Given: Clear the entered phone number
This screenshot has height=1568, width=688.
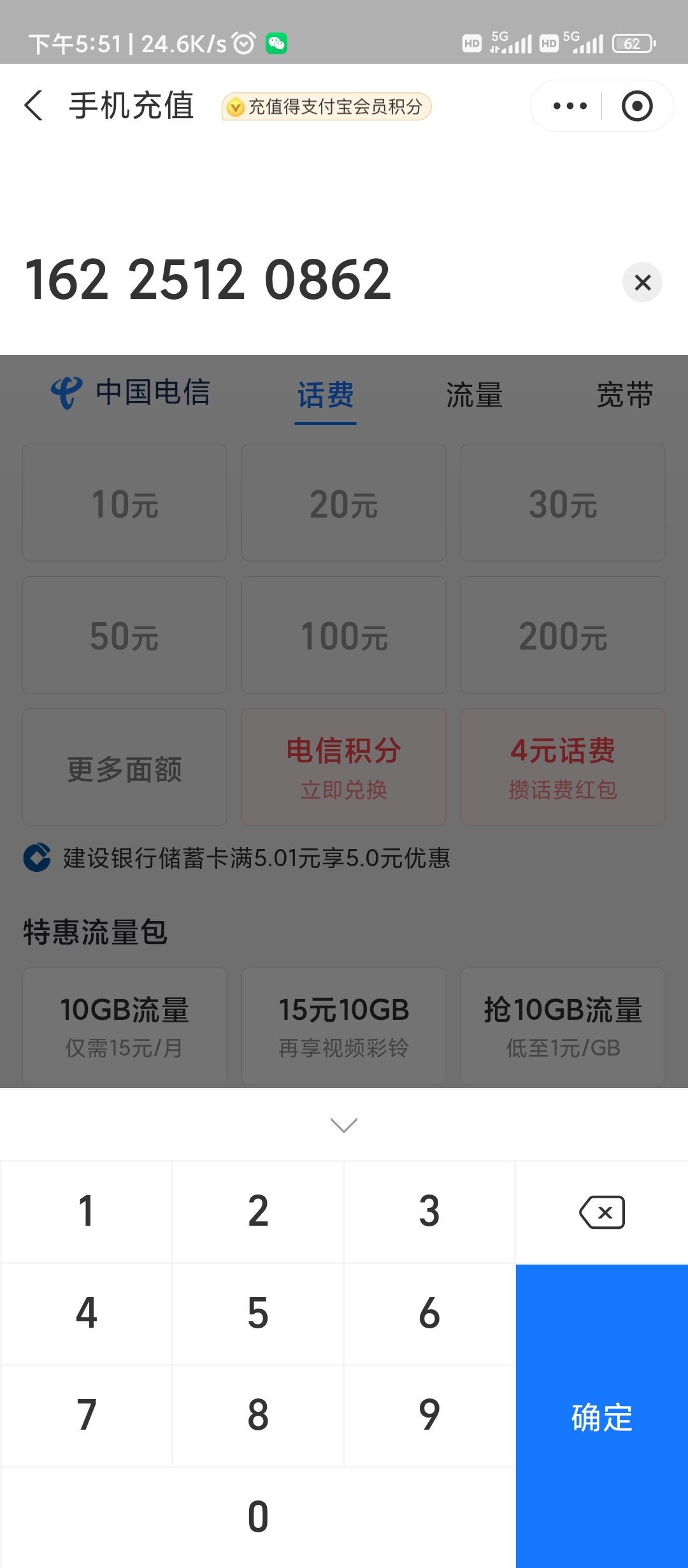Looking at the screenshot, I should [642, 282].
